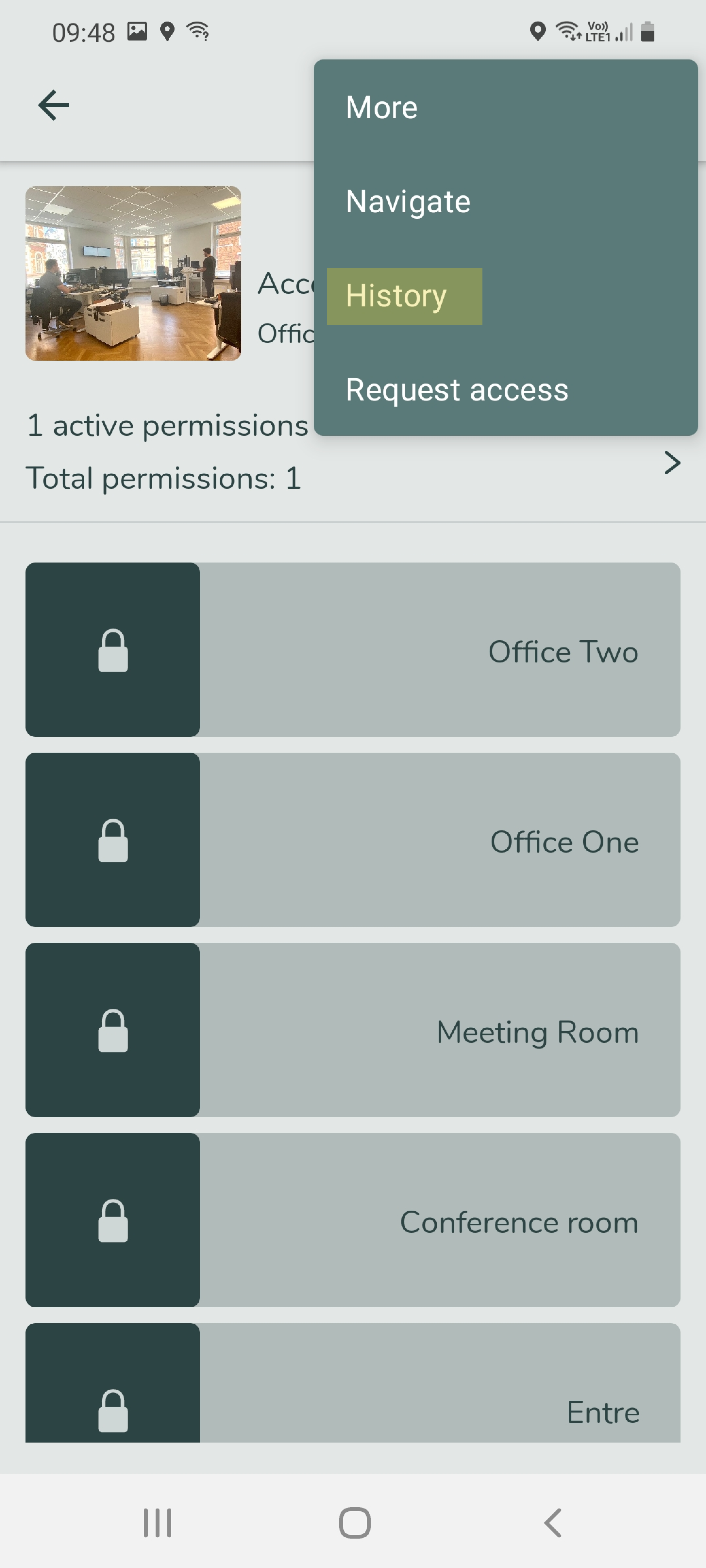Choose Navigate from the menu
This screenshot has width=706, height=1568.
(408, 202)
